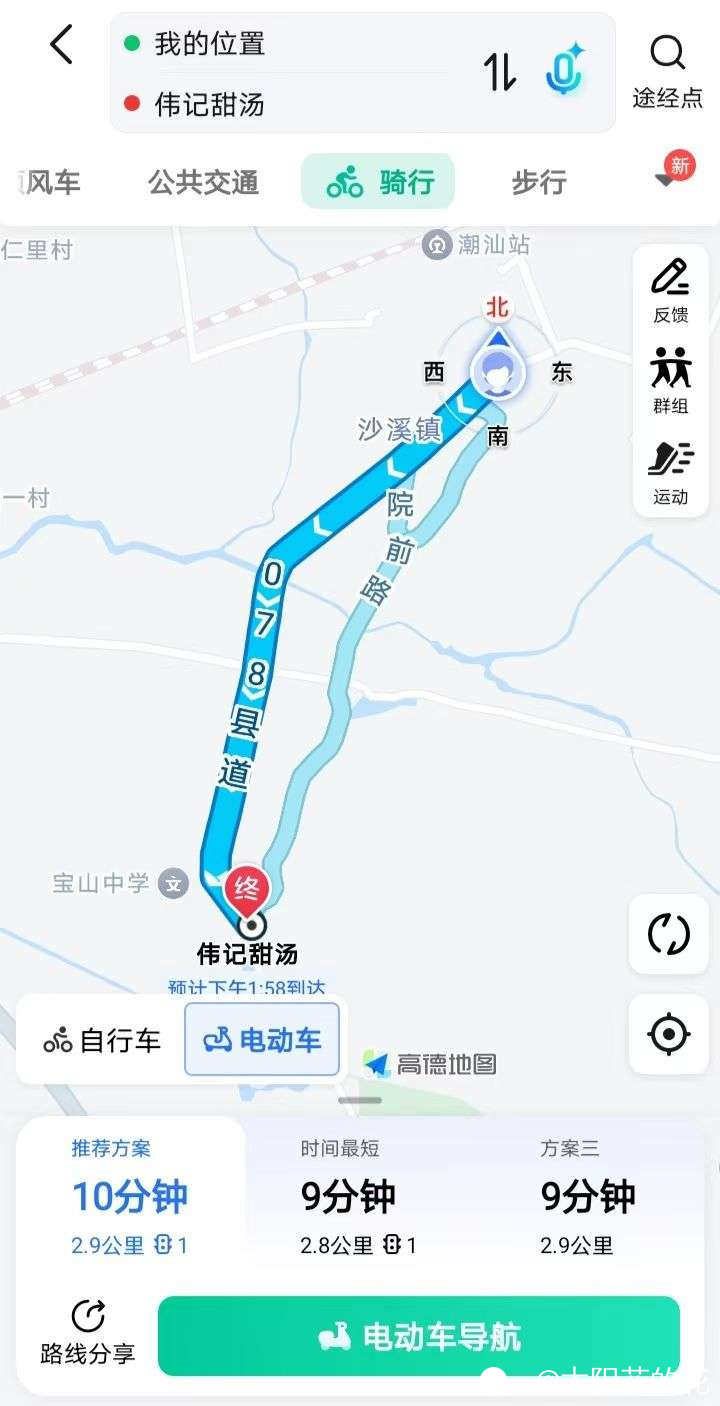Open the 运动 sports feature
The image size is (720, 1406).
click(670, 472)
